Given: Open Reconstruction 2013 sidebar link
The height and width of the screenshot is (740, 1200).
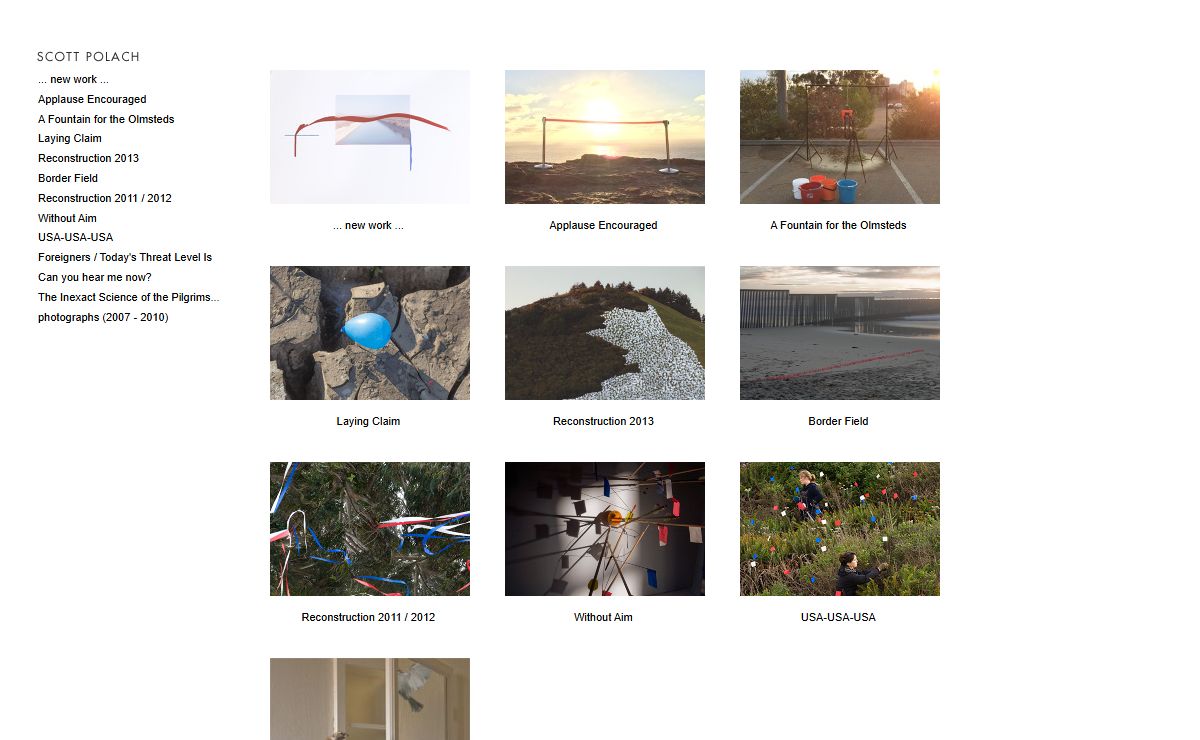Looking at the screenshot, I should click(x=88, y=158).
